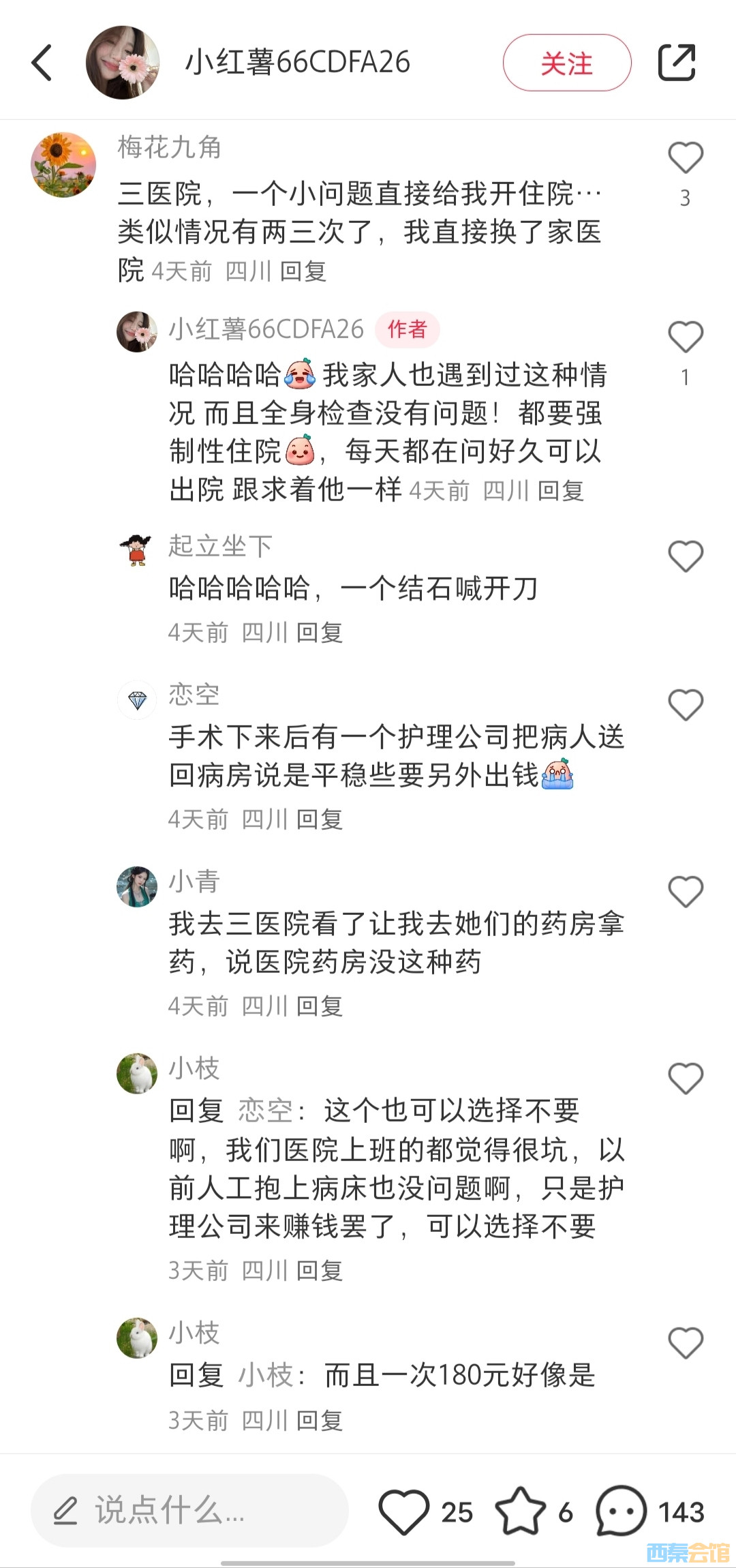Like 小青's comment

685,892
